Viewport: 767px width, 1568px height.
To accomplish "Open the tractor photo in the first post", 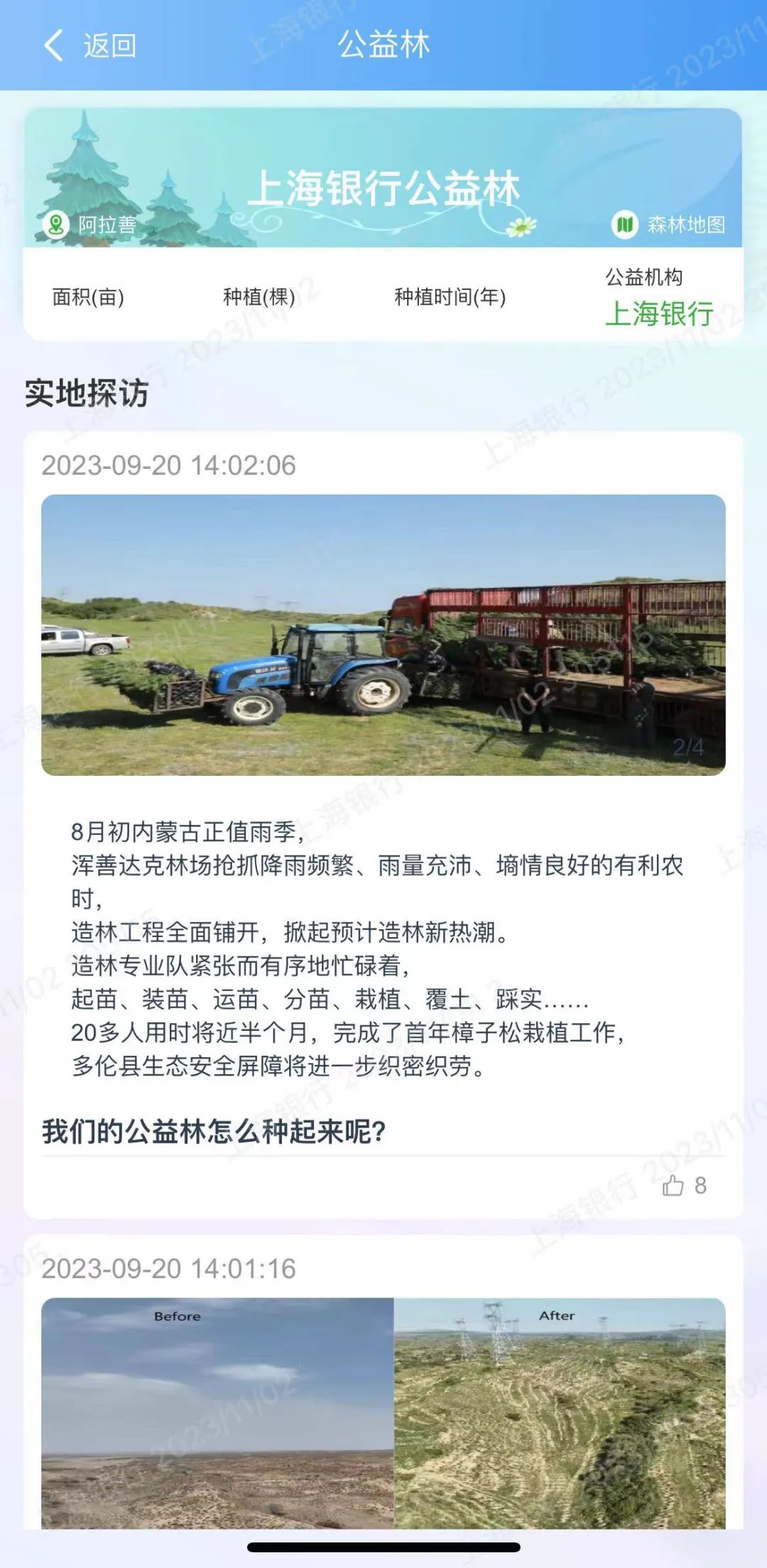I will (383, 634).
